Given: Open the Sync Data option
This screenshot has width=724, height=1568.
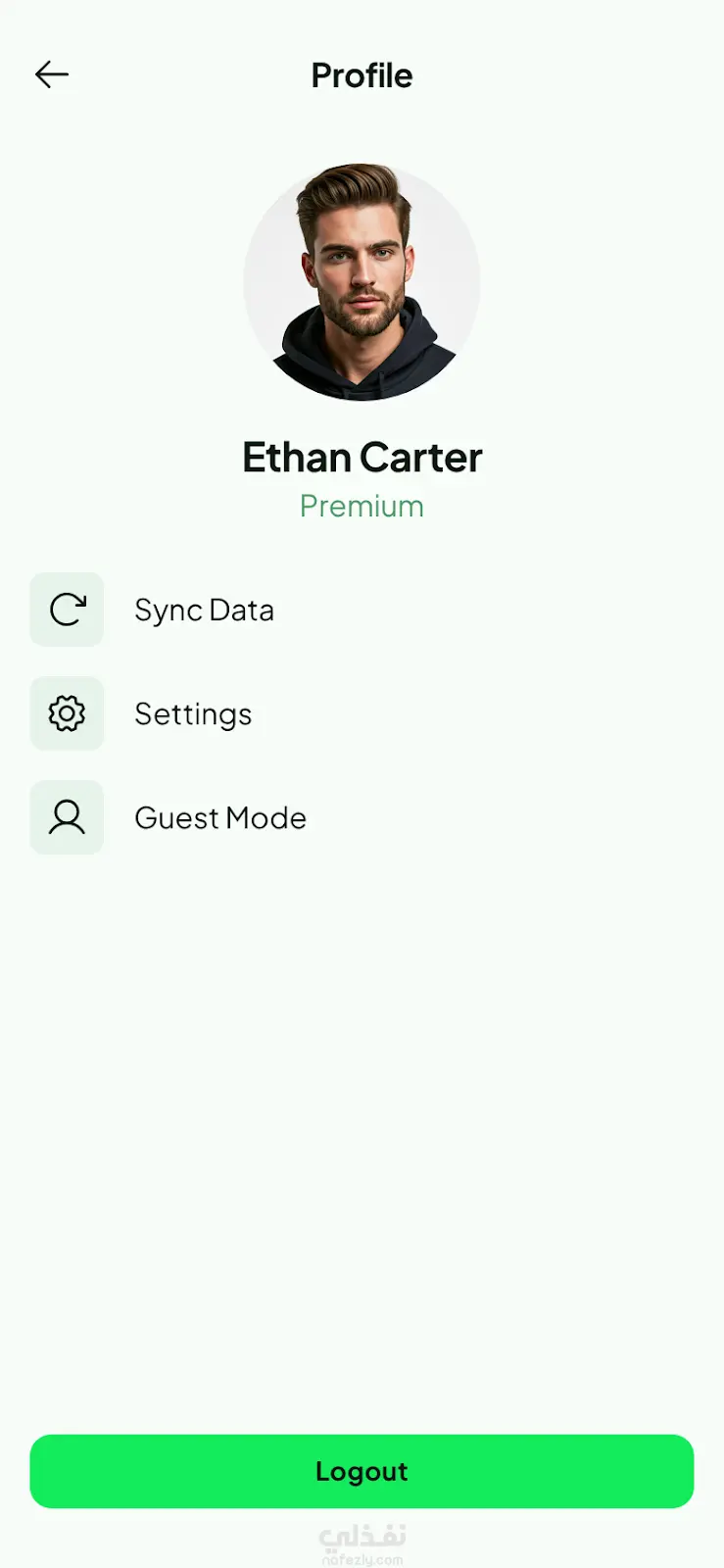Looking at the screenshot, I should (x=204, y=610).
